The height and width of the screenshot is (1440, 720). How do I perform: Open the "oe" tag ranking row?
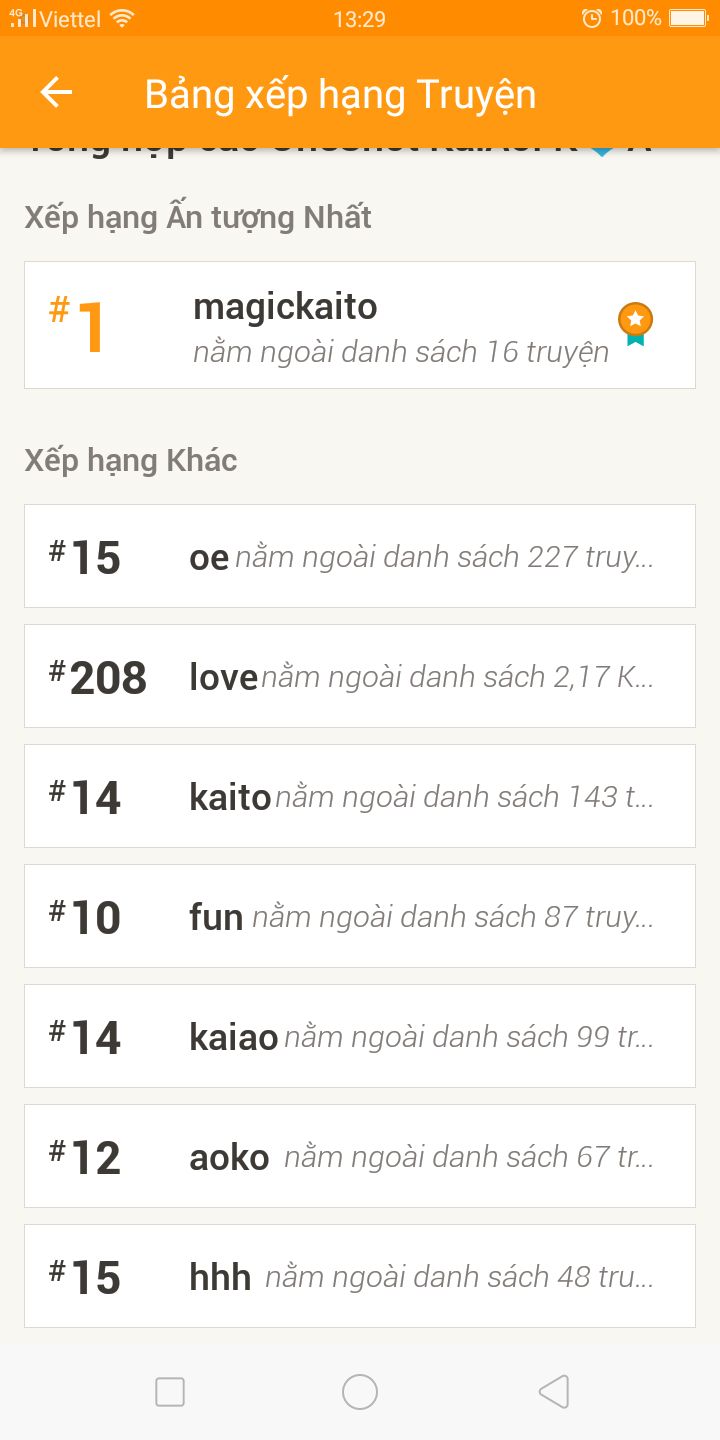[360, 556]
